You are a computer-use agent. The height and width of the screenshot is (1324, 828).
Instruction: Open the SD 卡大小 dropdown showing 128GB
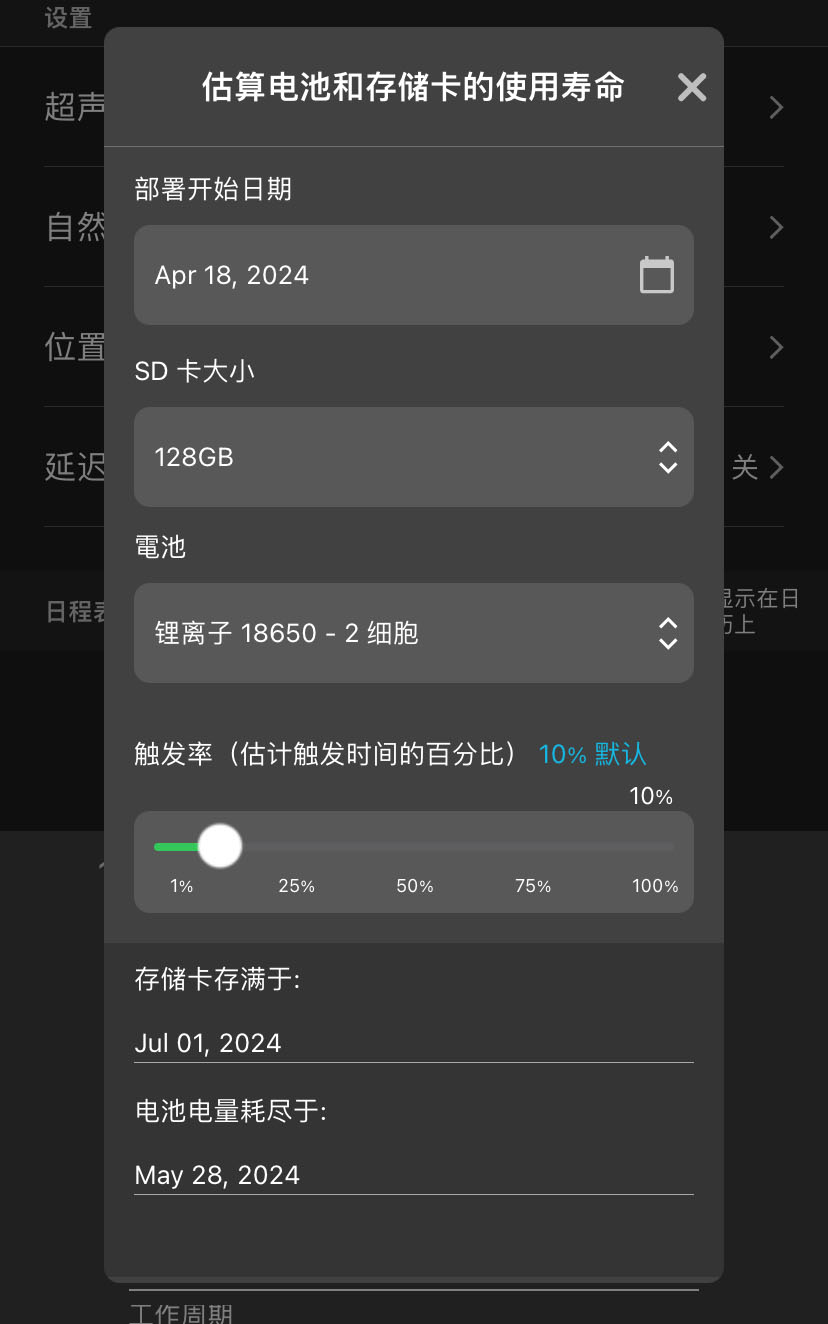coord(414,457)
